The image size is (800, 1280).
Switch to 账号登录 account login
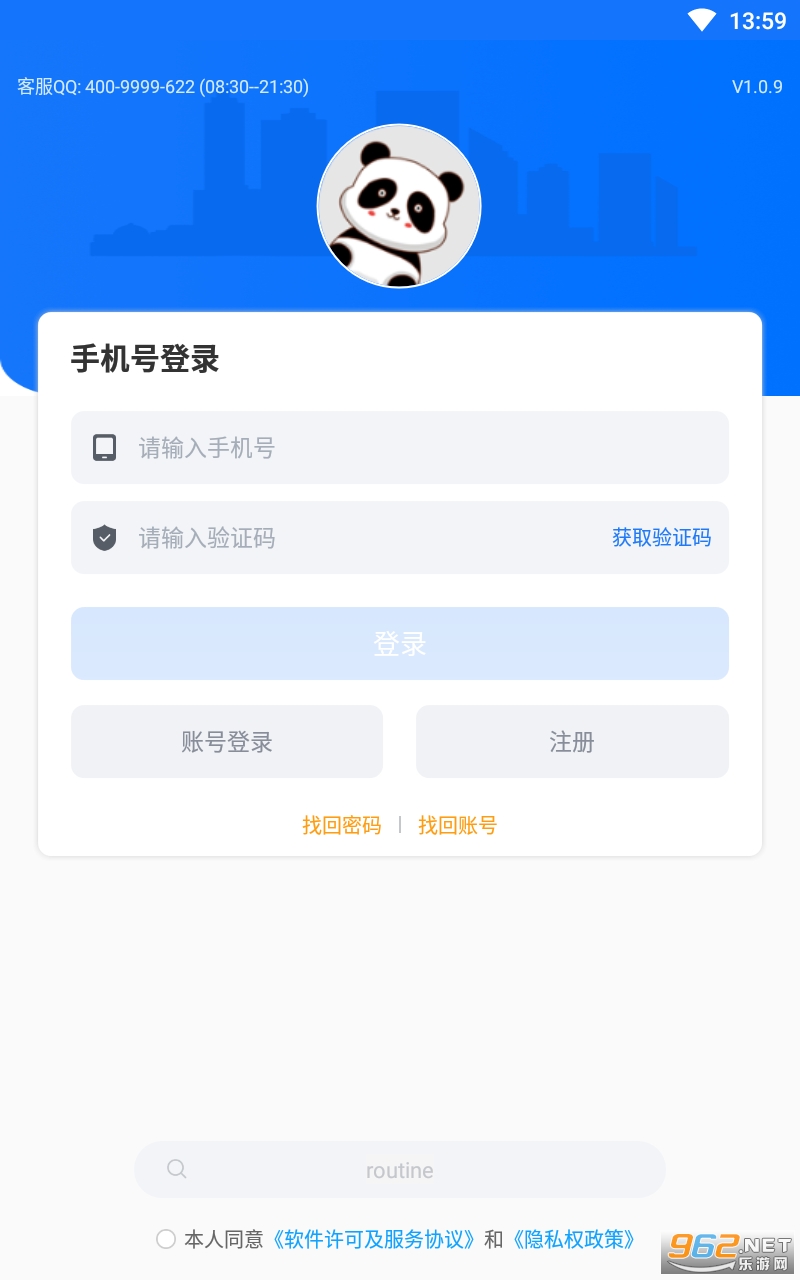pyautogui.click(x=226, y=741)
